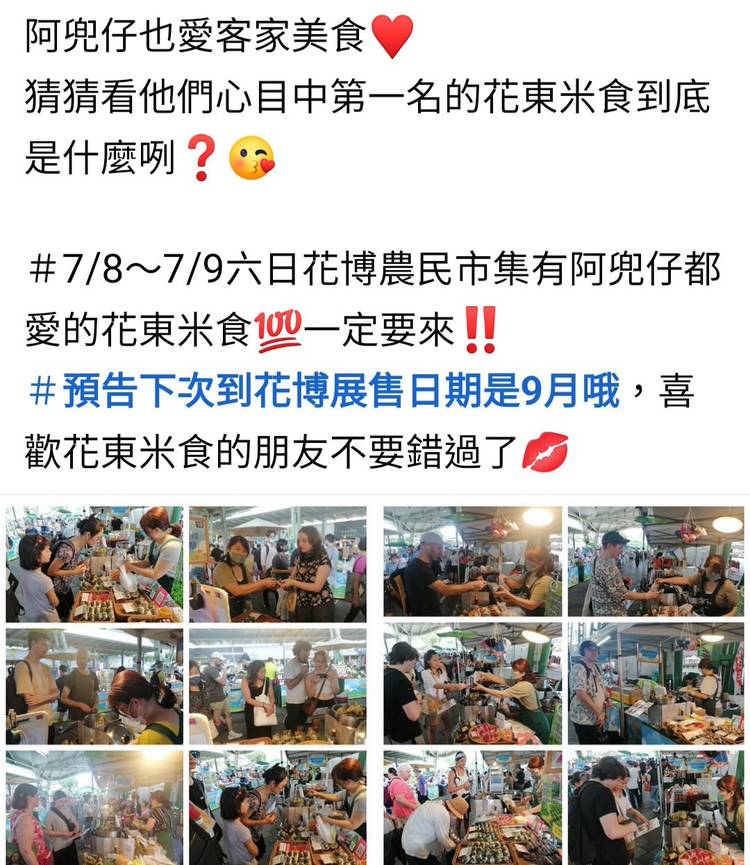This screenshot has width=750, height=865.
Task: Open the left photo collage tile
Action: (186, 685)
